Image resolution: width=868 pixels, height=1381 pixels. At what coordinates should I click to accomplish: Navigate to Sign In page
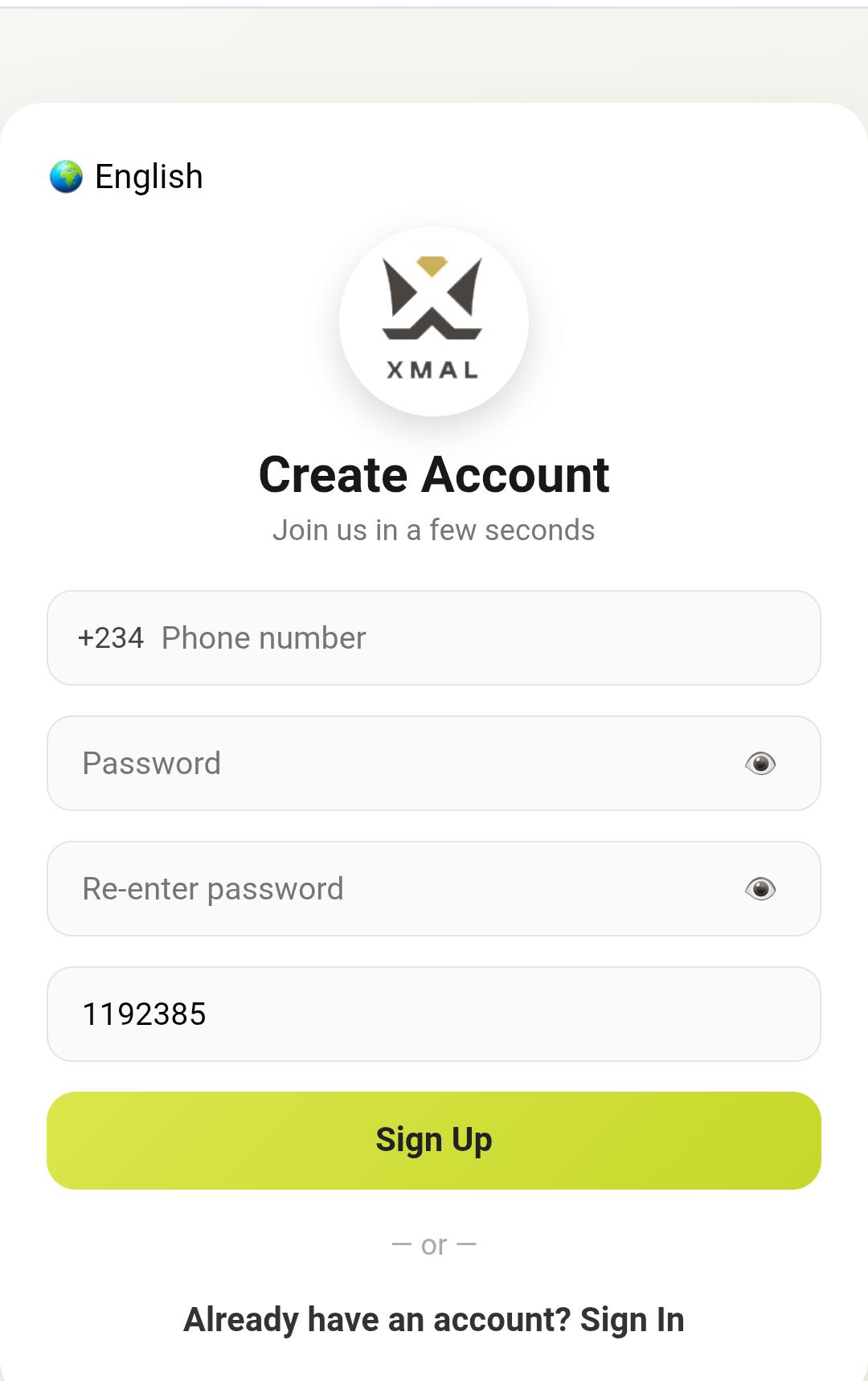click(x=632, y=1318)
